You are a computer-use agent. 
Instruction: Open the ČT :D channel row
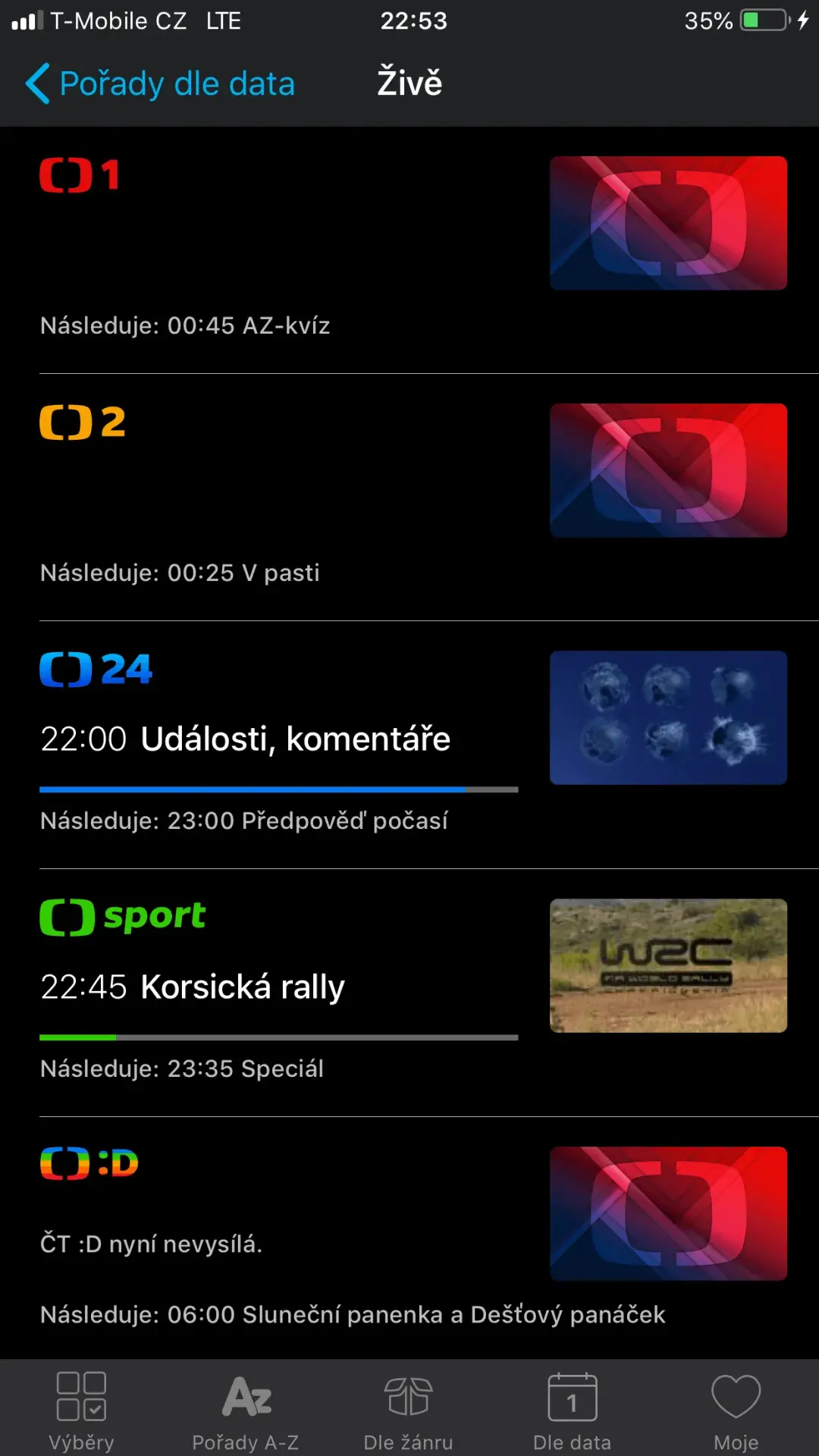click(273, 1236)
